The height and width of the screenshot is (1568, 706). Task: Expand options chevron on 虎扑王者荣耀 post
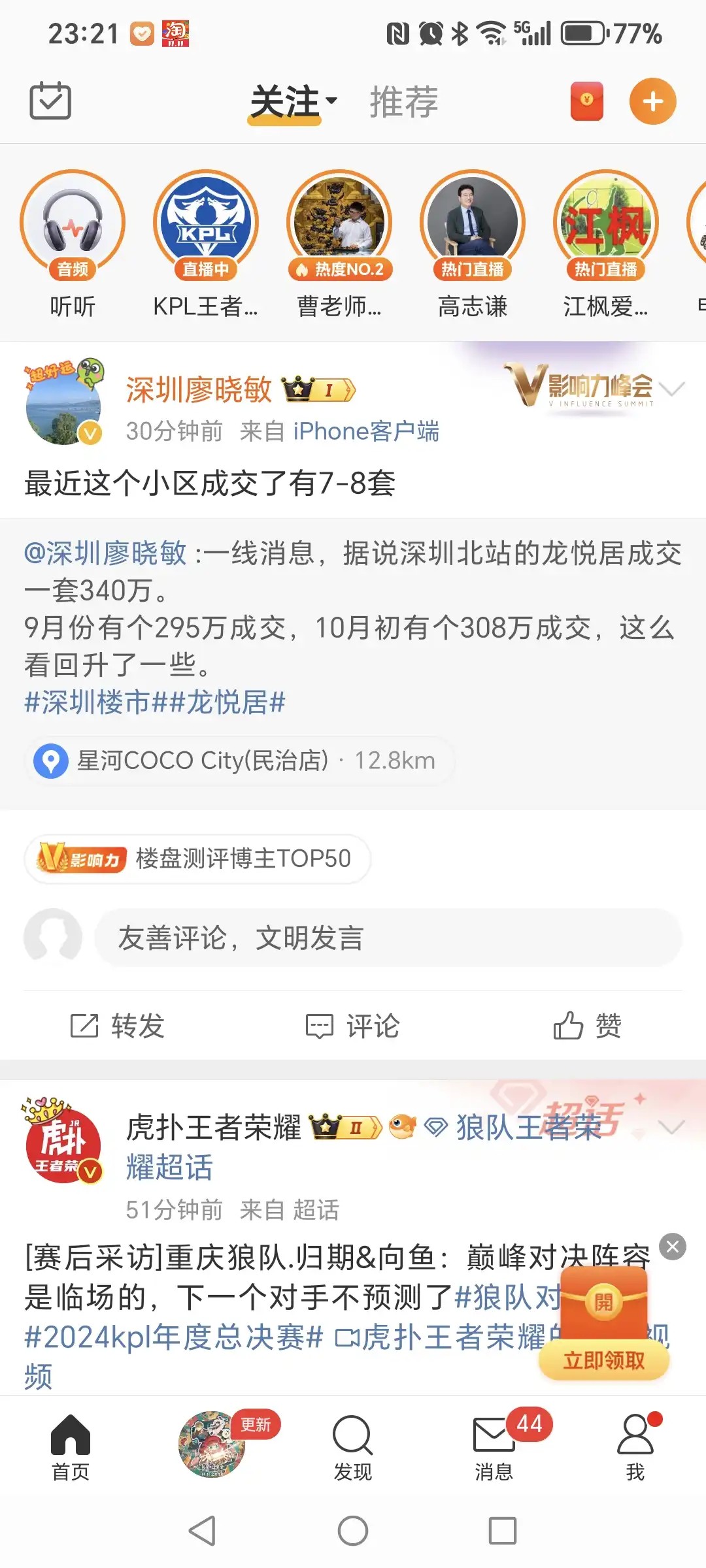672,1126
